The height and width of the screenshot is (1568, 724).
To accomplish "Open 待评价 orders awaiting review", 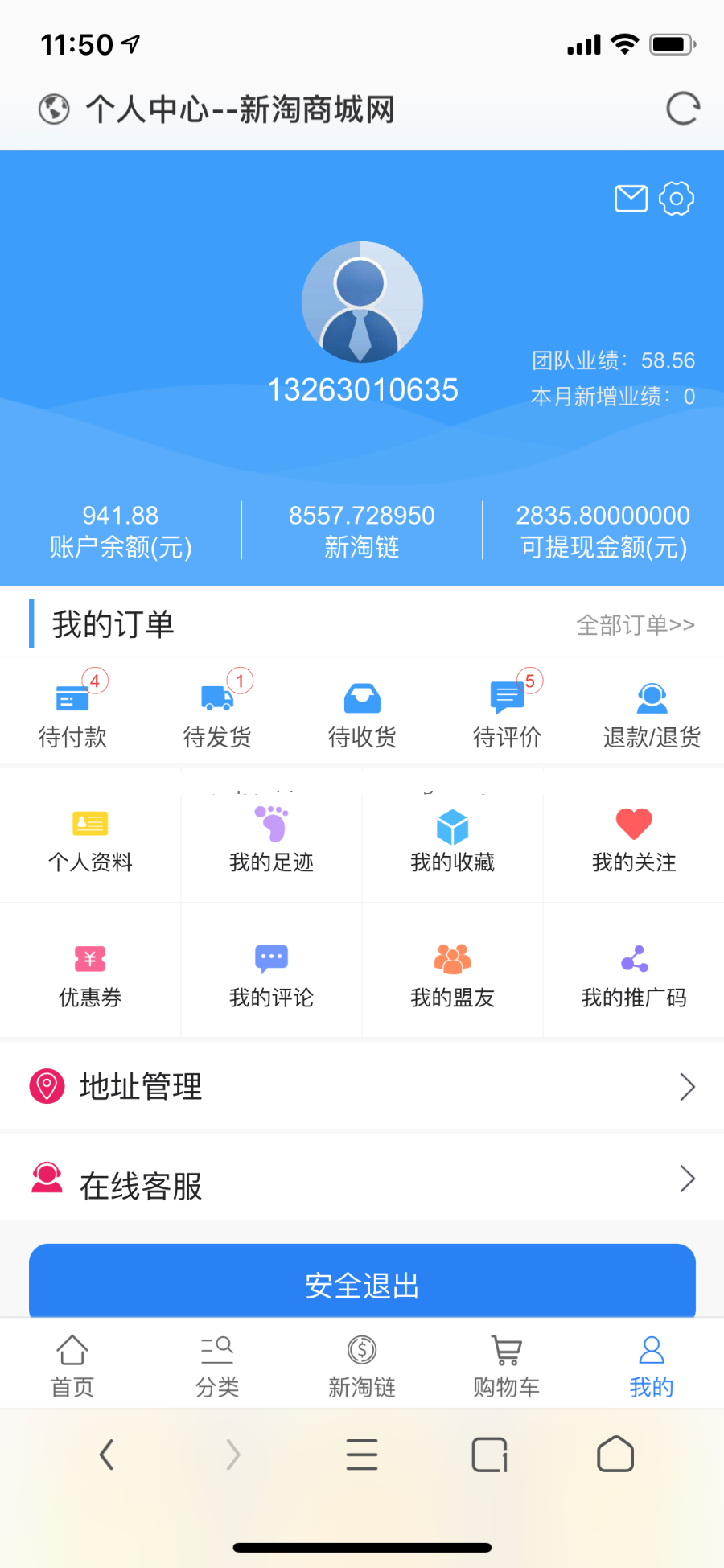I will [x=507, y=712].
